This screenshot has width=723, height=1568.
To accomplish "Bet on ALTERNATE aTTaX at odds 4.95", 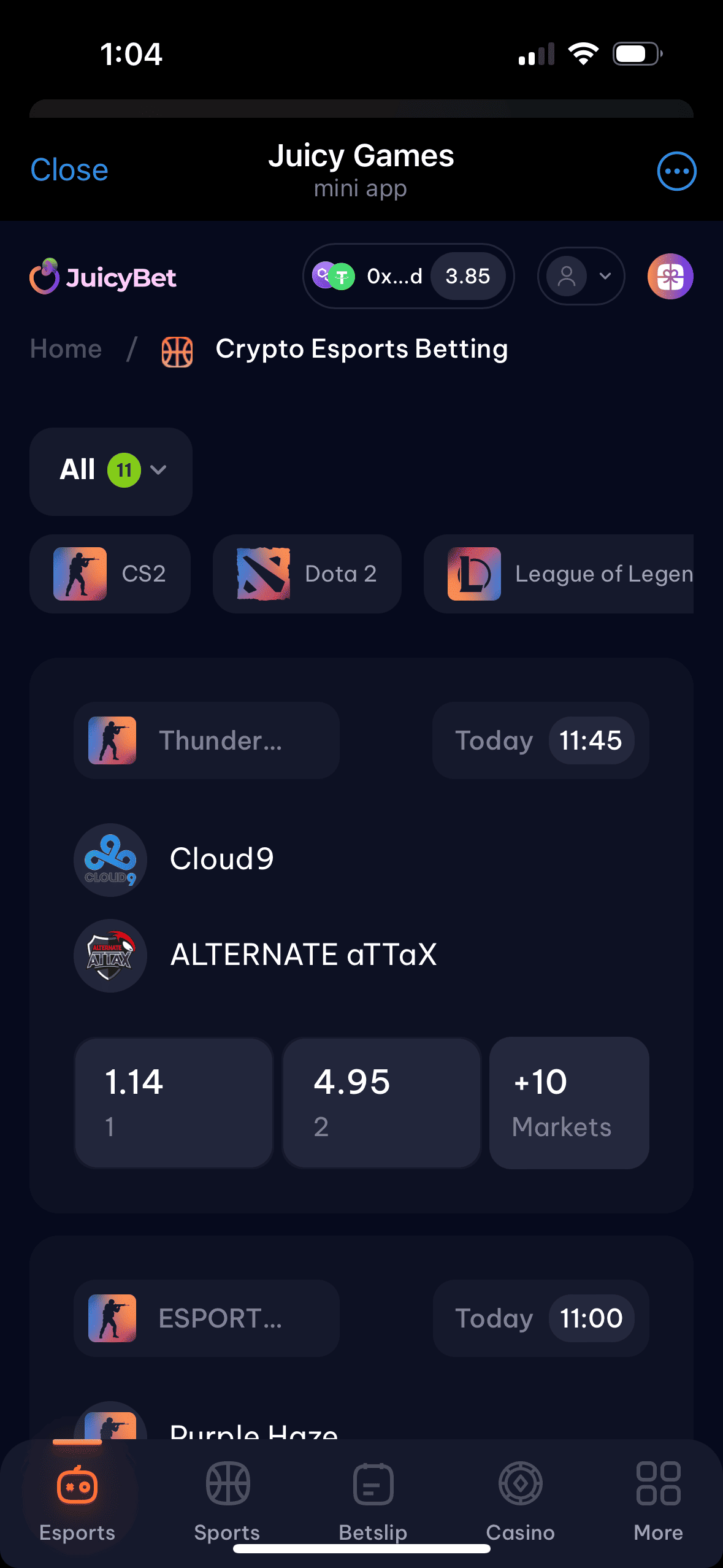I will tap(381, 1102).
